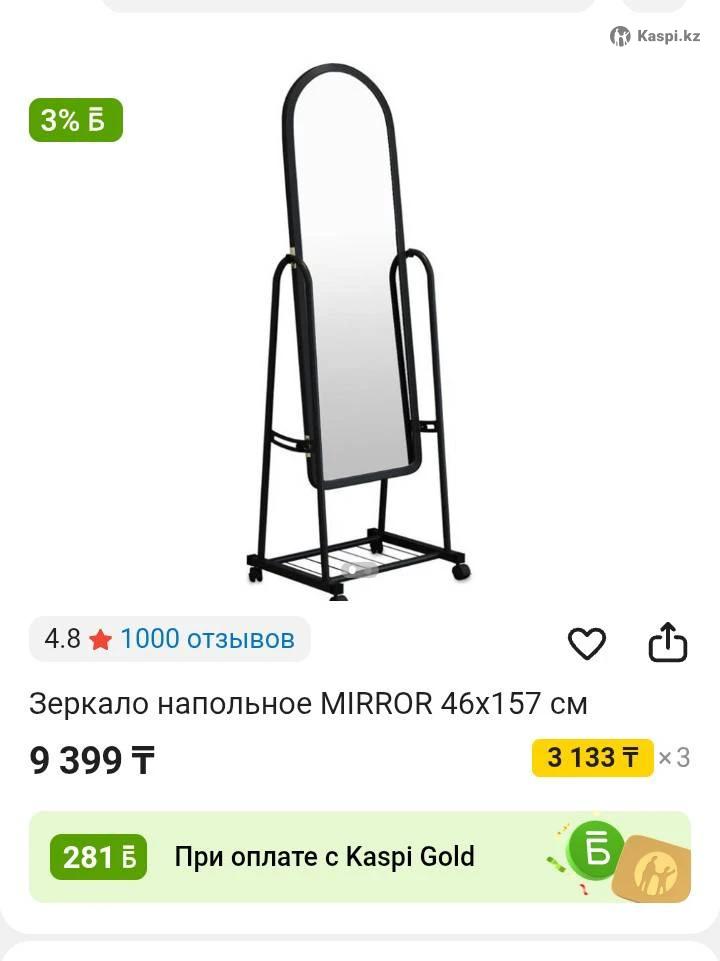Add the mirror to favorites

(587, 643)
